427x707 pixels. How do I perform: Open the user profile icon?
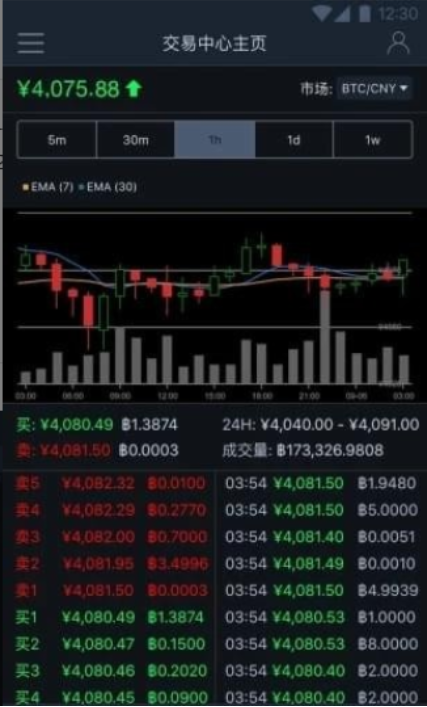(x=398, y=43)
